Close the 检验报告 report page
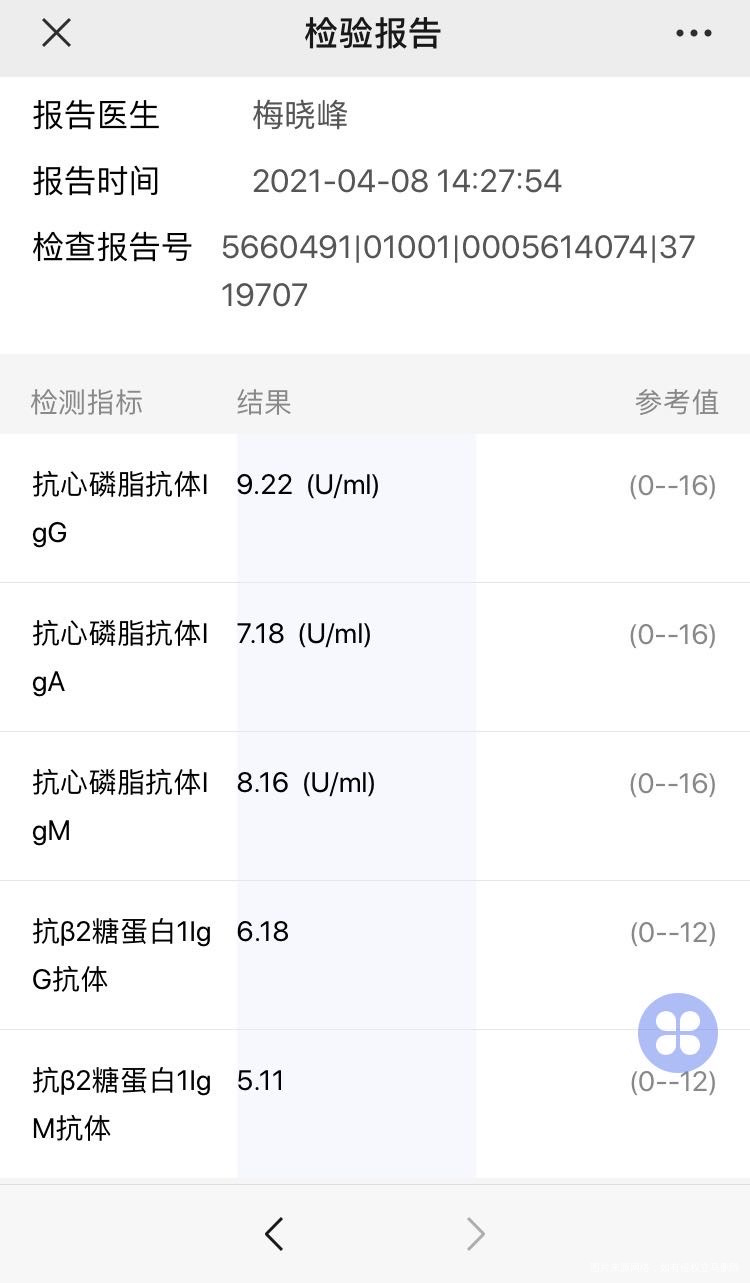 click(x=56, y=33)
